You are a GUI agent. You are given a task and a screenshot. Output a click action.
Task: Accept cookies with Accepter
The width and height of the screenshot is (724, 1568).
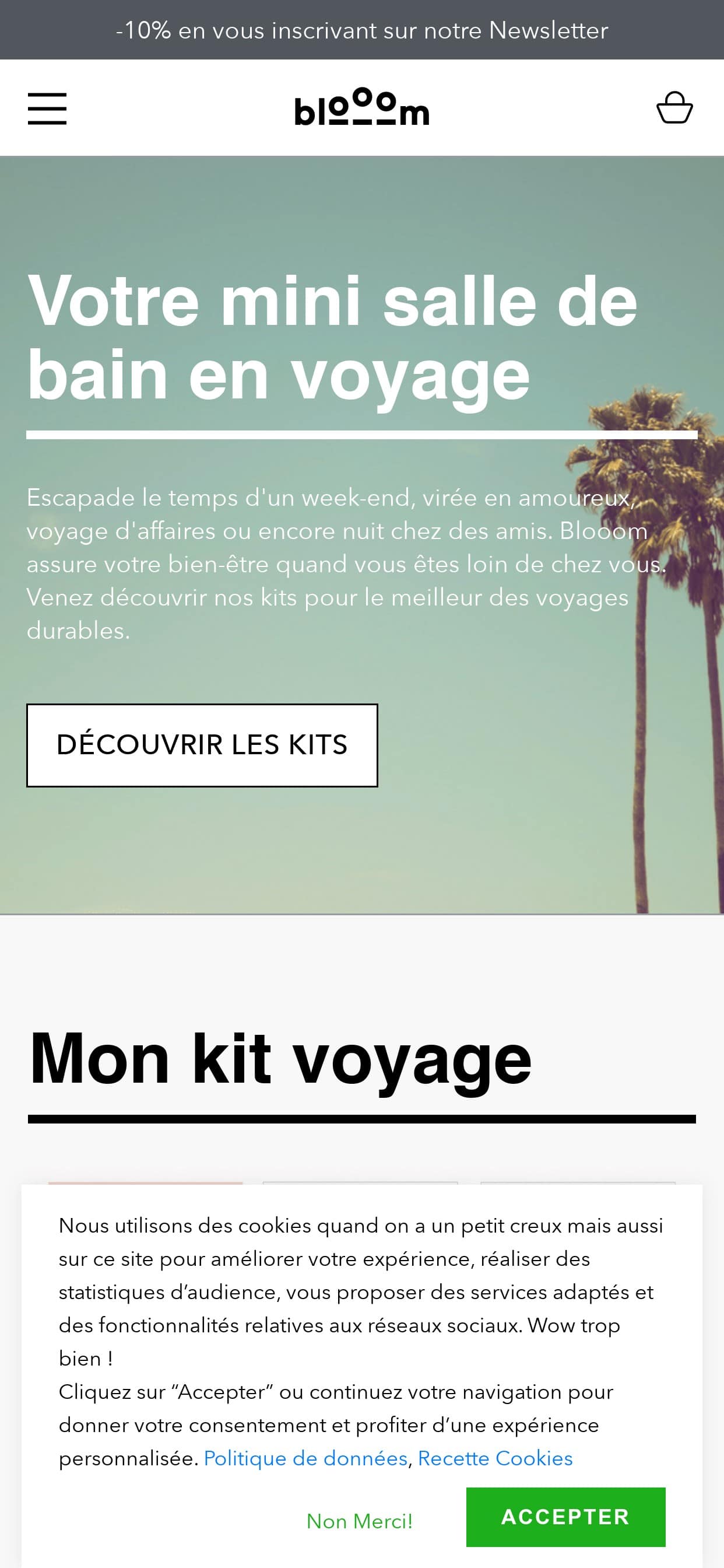566,1517
